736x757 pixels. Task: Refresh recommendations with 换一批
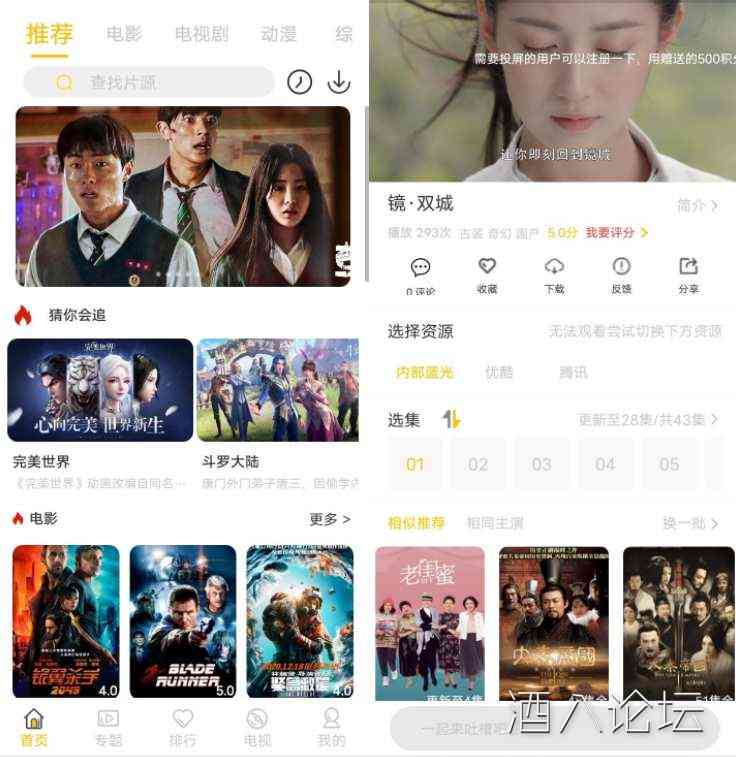point(690,523)
